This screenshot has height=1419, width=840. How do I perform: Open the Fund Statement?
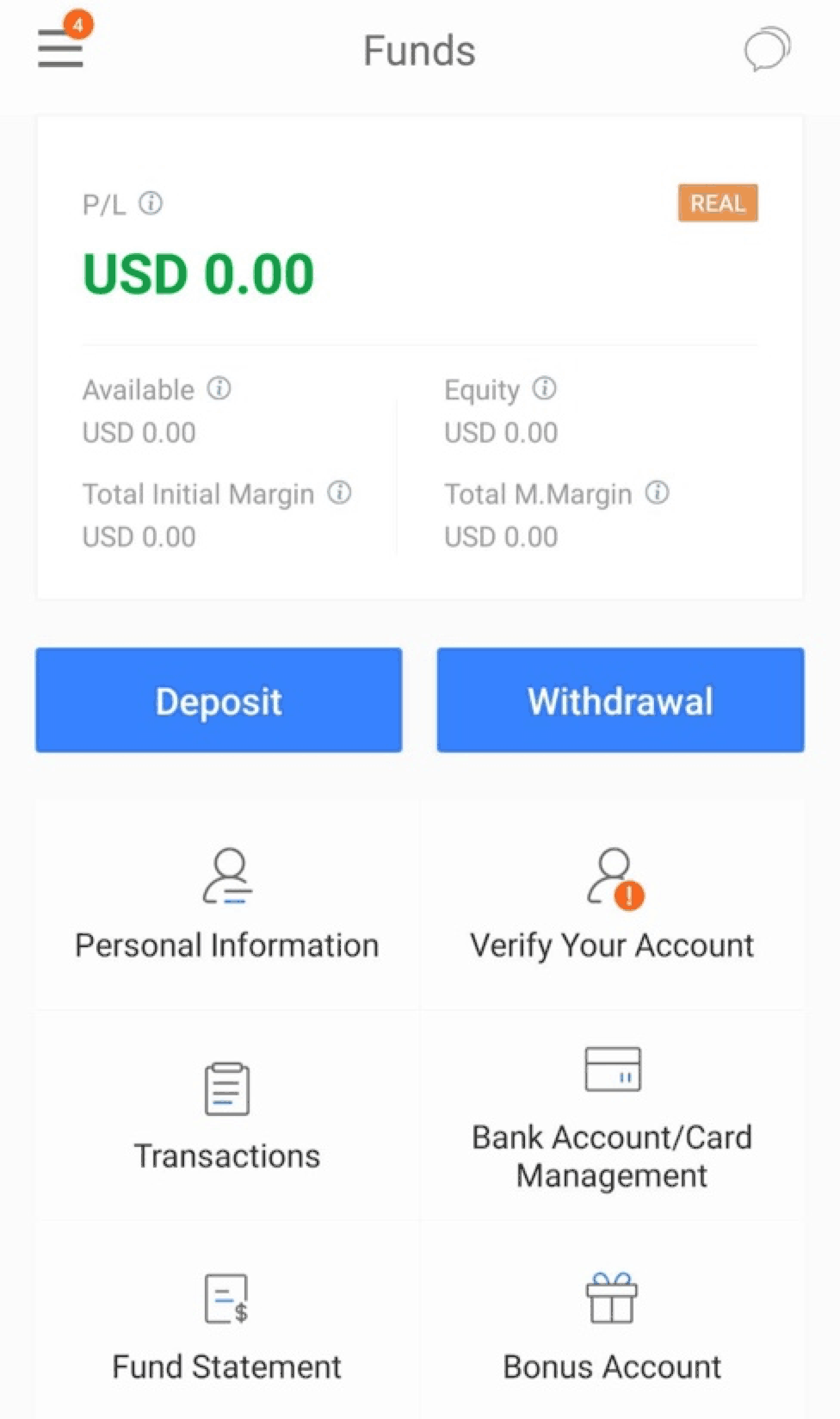point(227,1326)
